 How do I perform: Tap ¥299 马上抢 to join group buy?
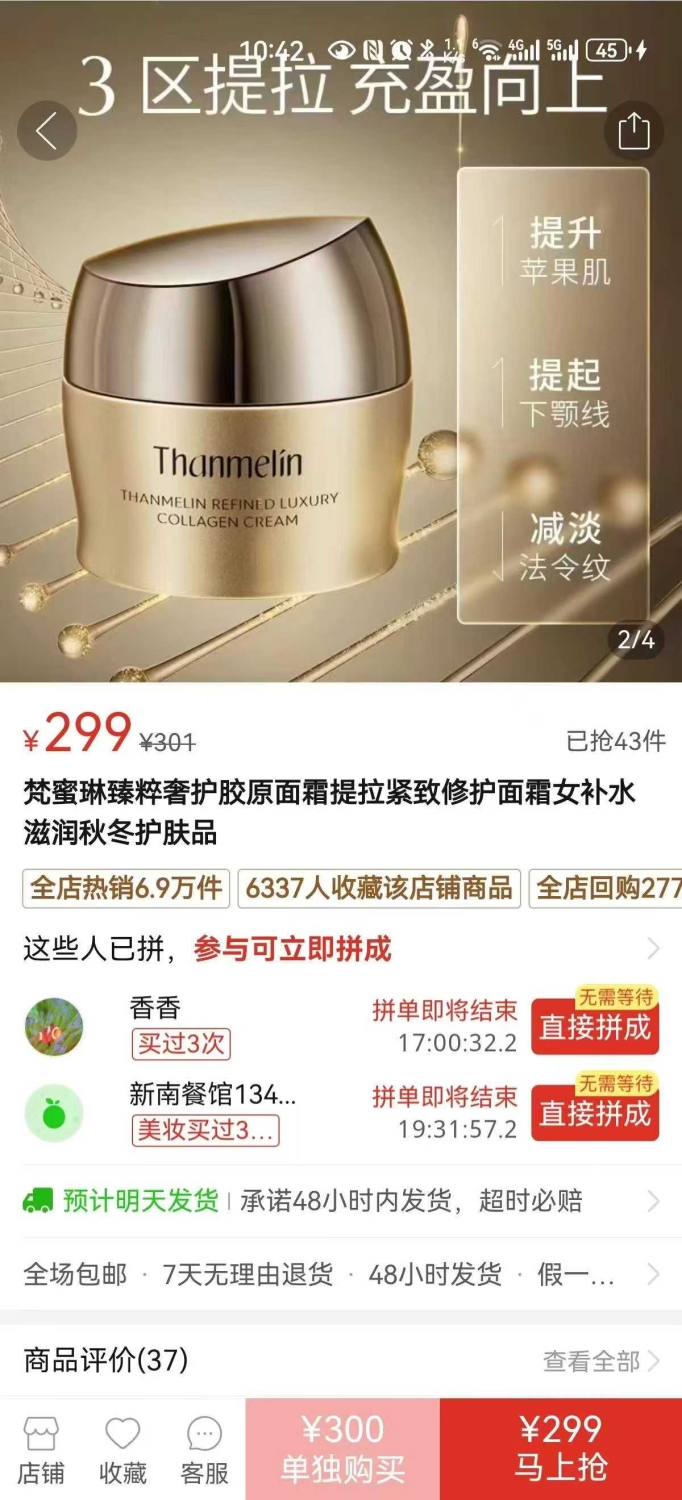click(x=560, y=1449)
